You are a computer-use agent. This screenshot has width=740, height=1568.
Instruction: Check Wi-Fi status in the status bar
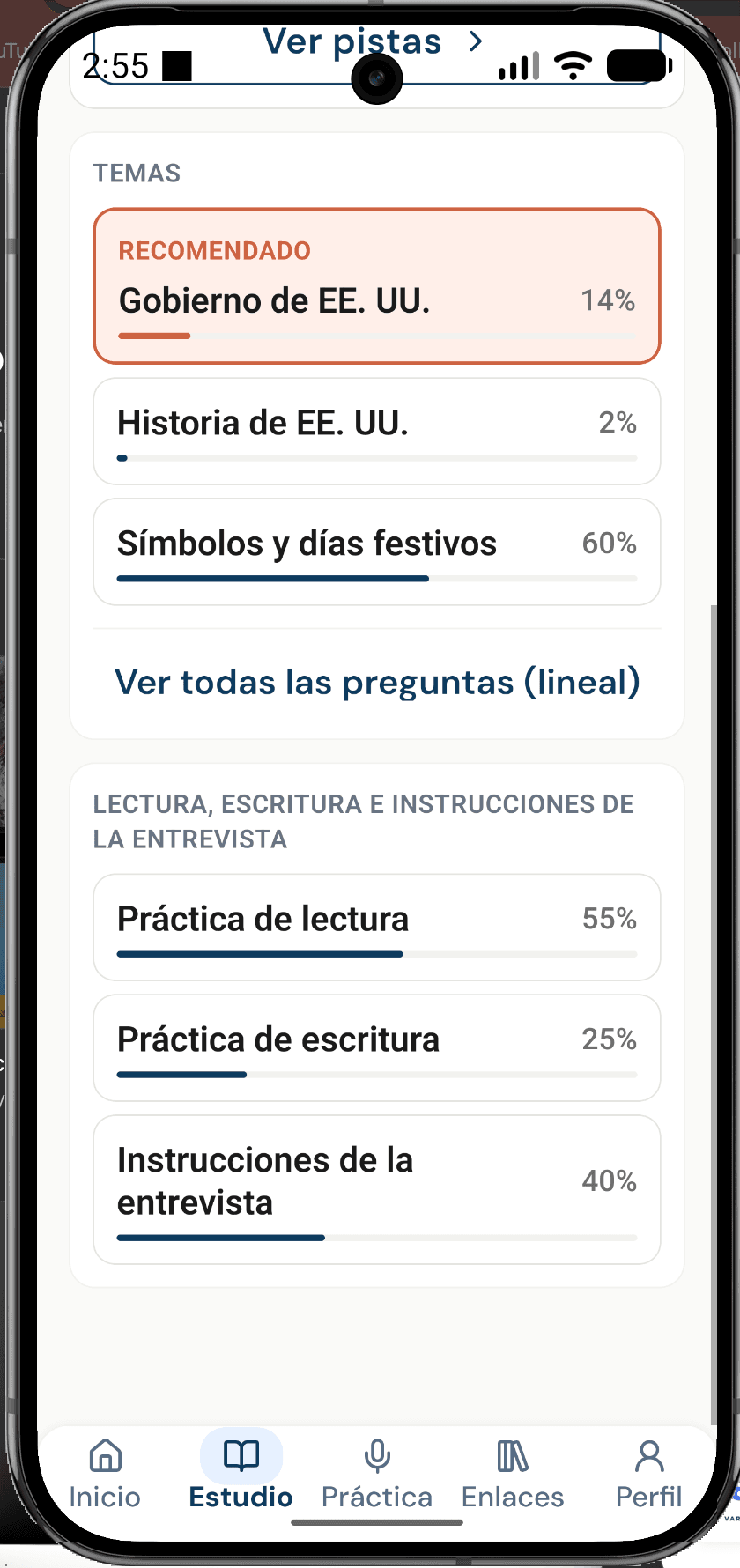pos(574,63)
